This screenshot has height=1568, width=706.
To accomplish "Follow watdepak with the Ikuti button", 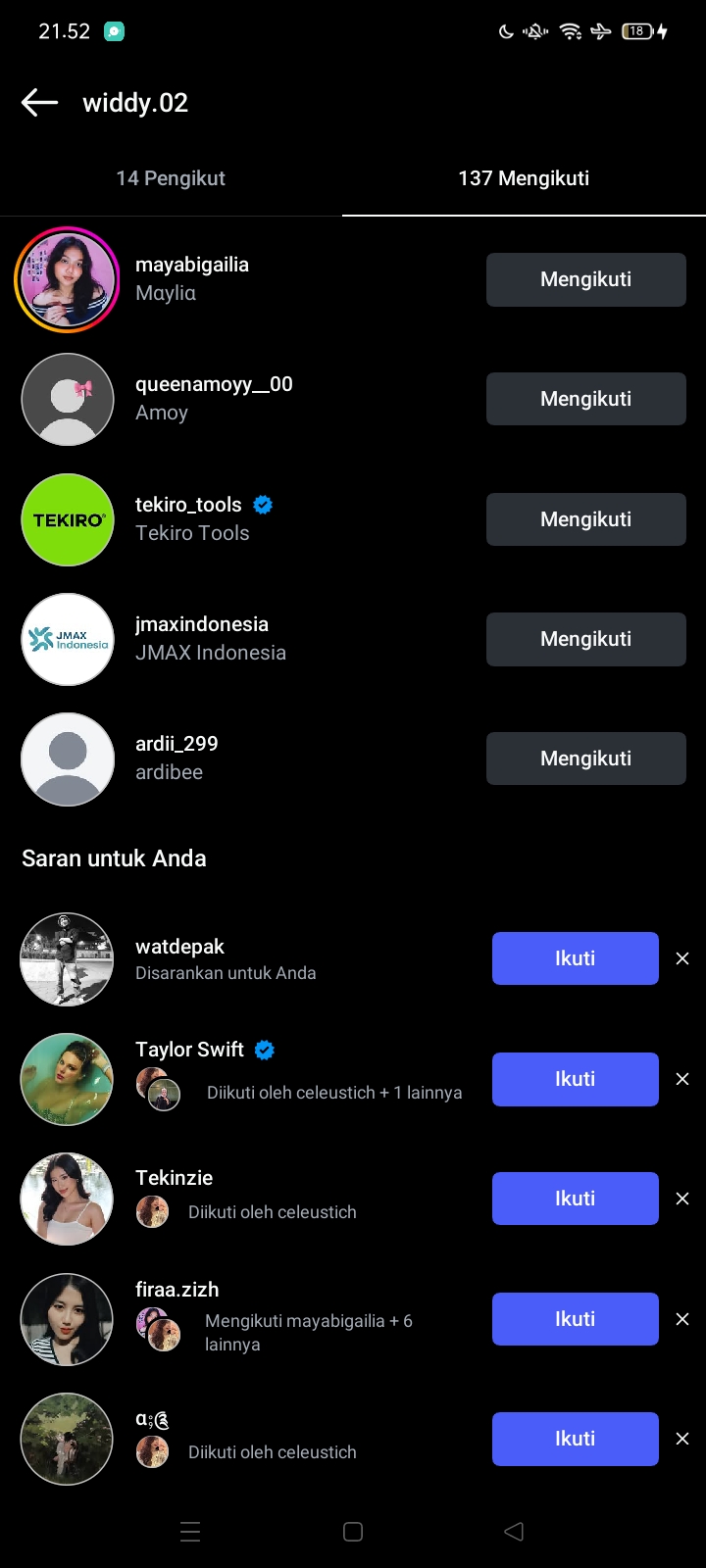I will (x=575, y=958).
